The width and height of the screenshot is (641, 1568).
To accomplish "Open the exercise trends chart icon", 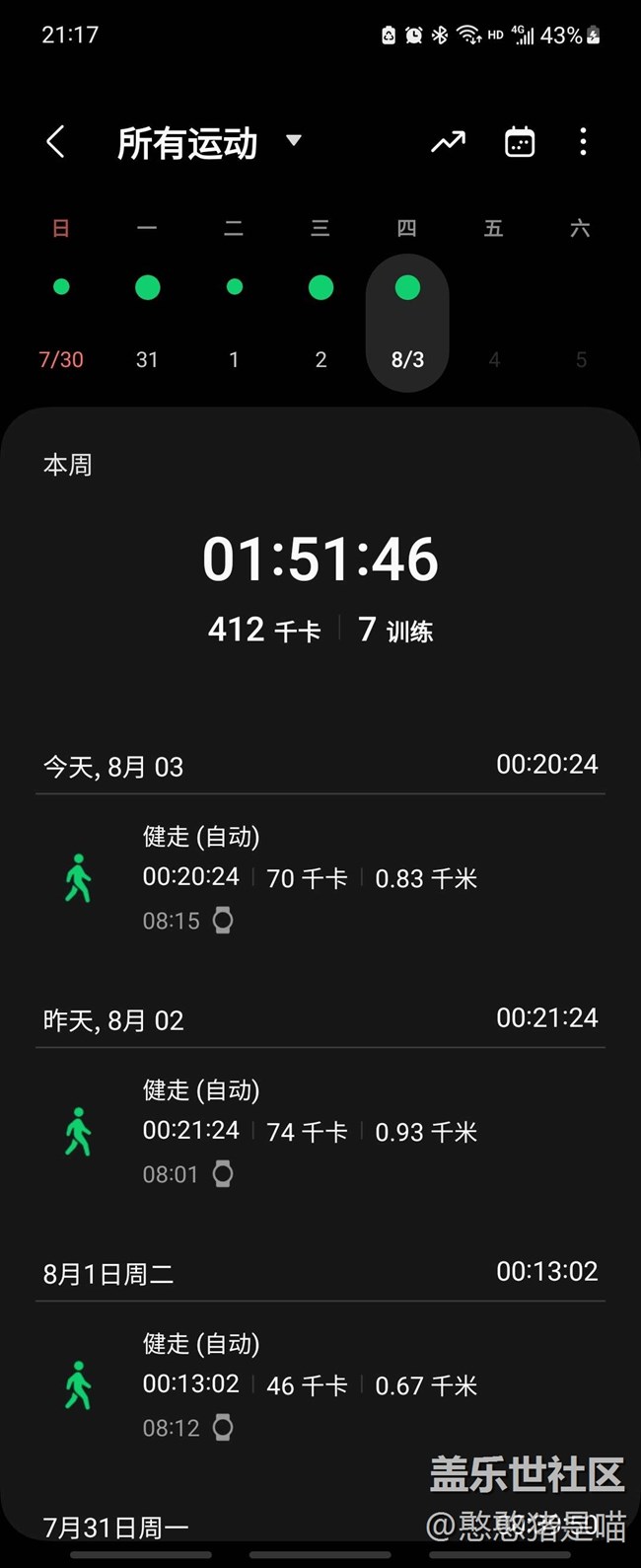I will tap(449, 143).
